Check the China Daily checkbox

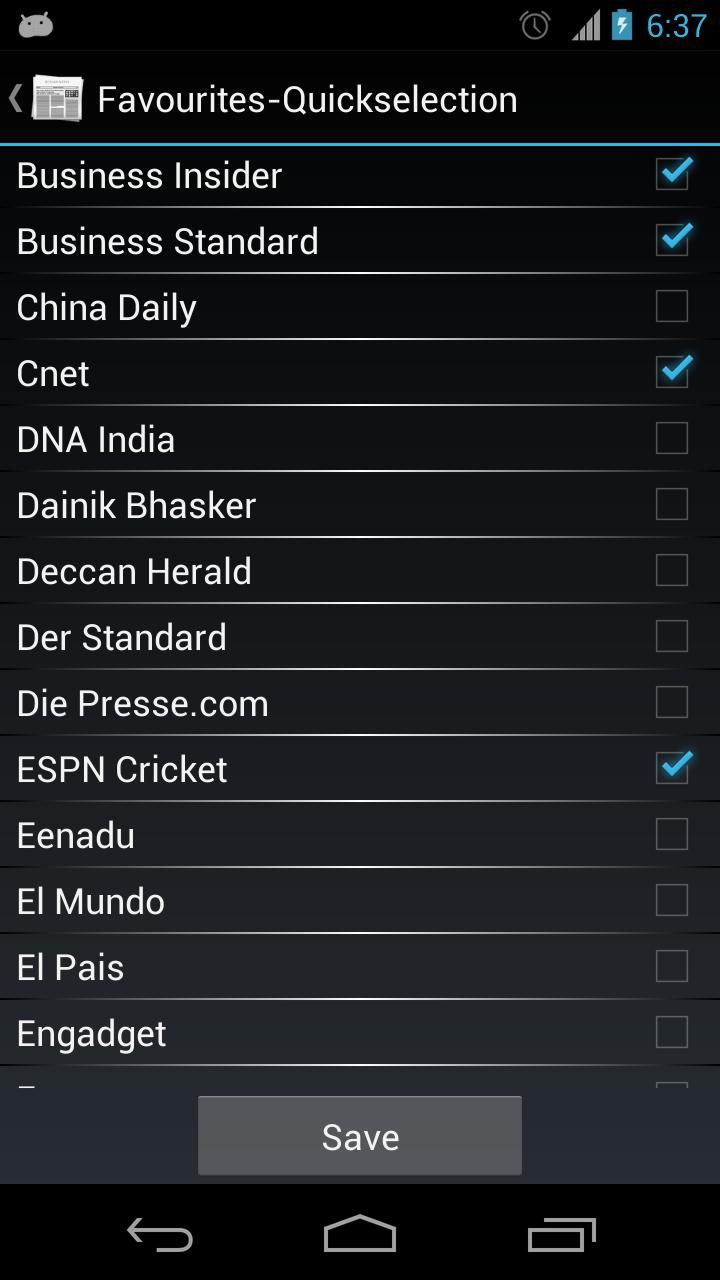pyautogui.click(x=672, y=306)
